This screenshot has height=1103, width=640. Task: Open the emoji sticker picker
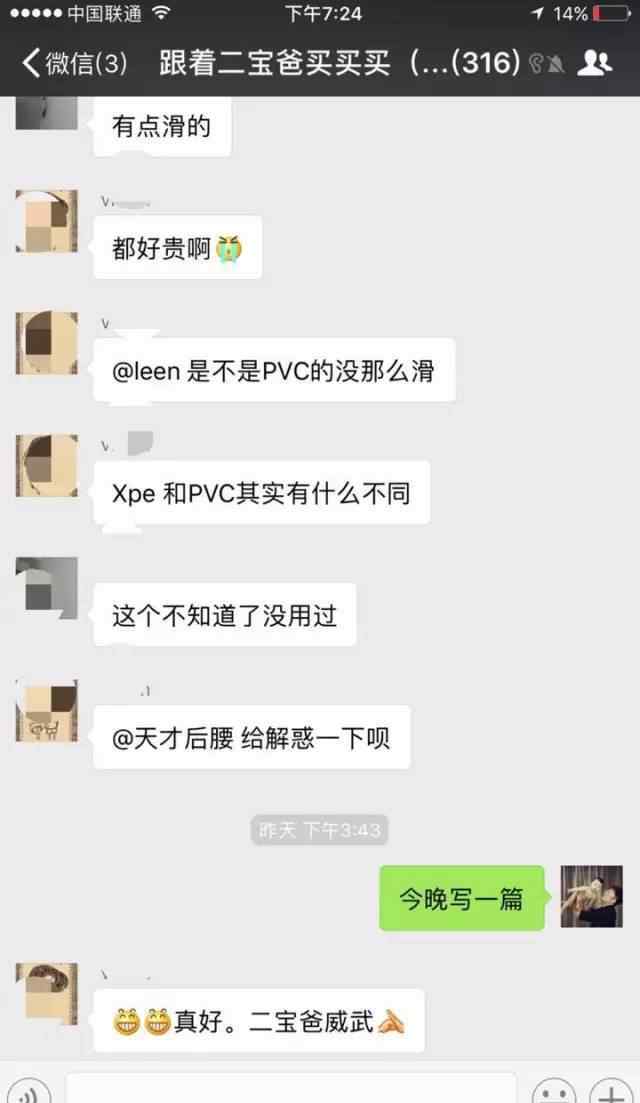point(553,1090)
